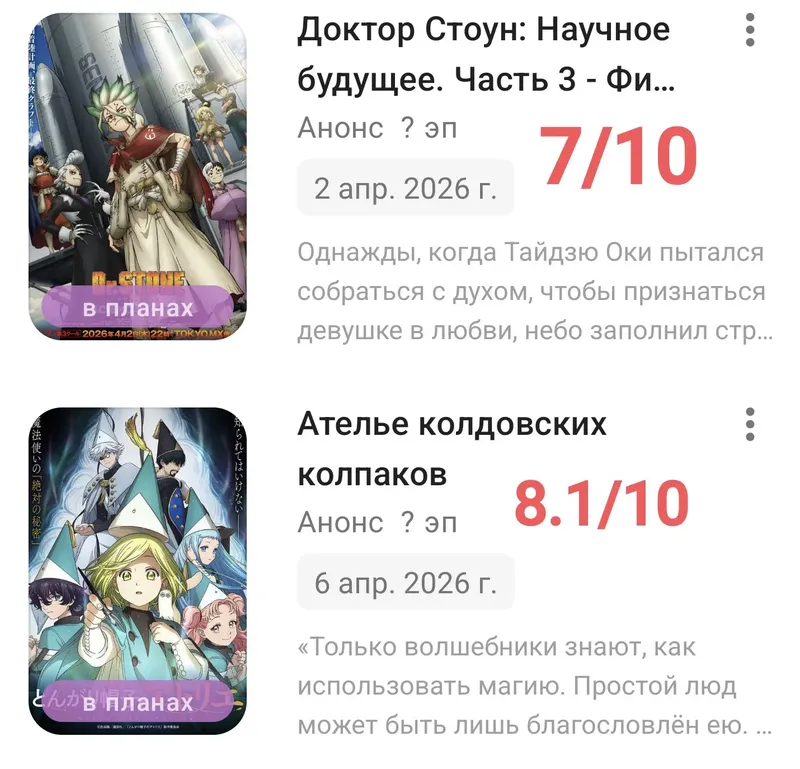The image size is (800, 769).
Task: Open overflow menu for Ателье колдовских колпаков
Action: pos(750,424)
